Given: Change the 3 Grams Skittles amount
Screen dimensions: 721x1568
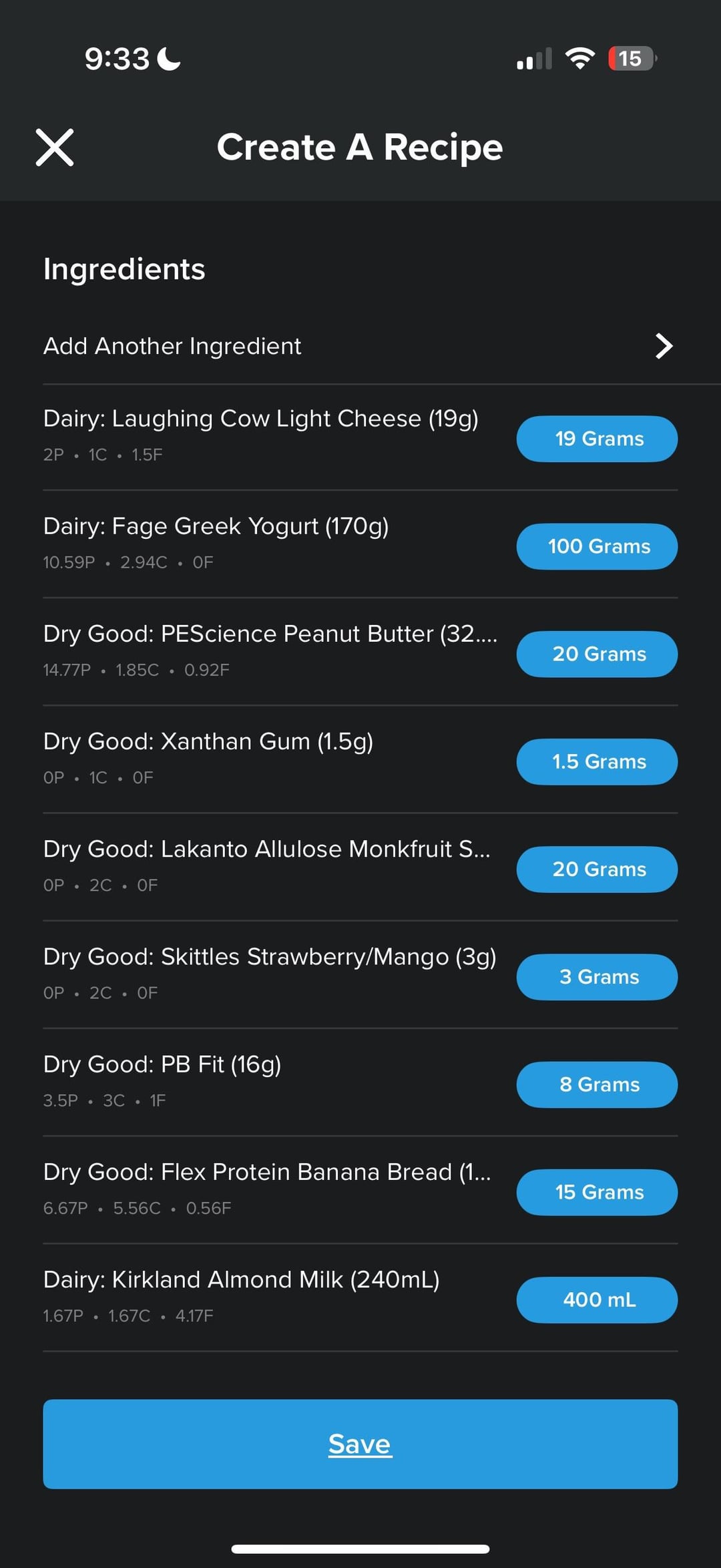Looking at the screenshot, I should point(597,976).
